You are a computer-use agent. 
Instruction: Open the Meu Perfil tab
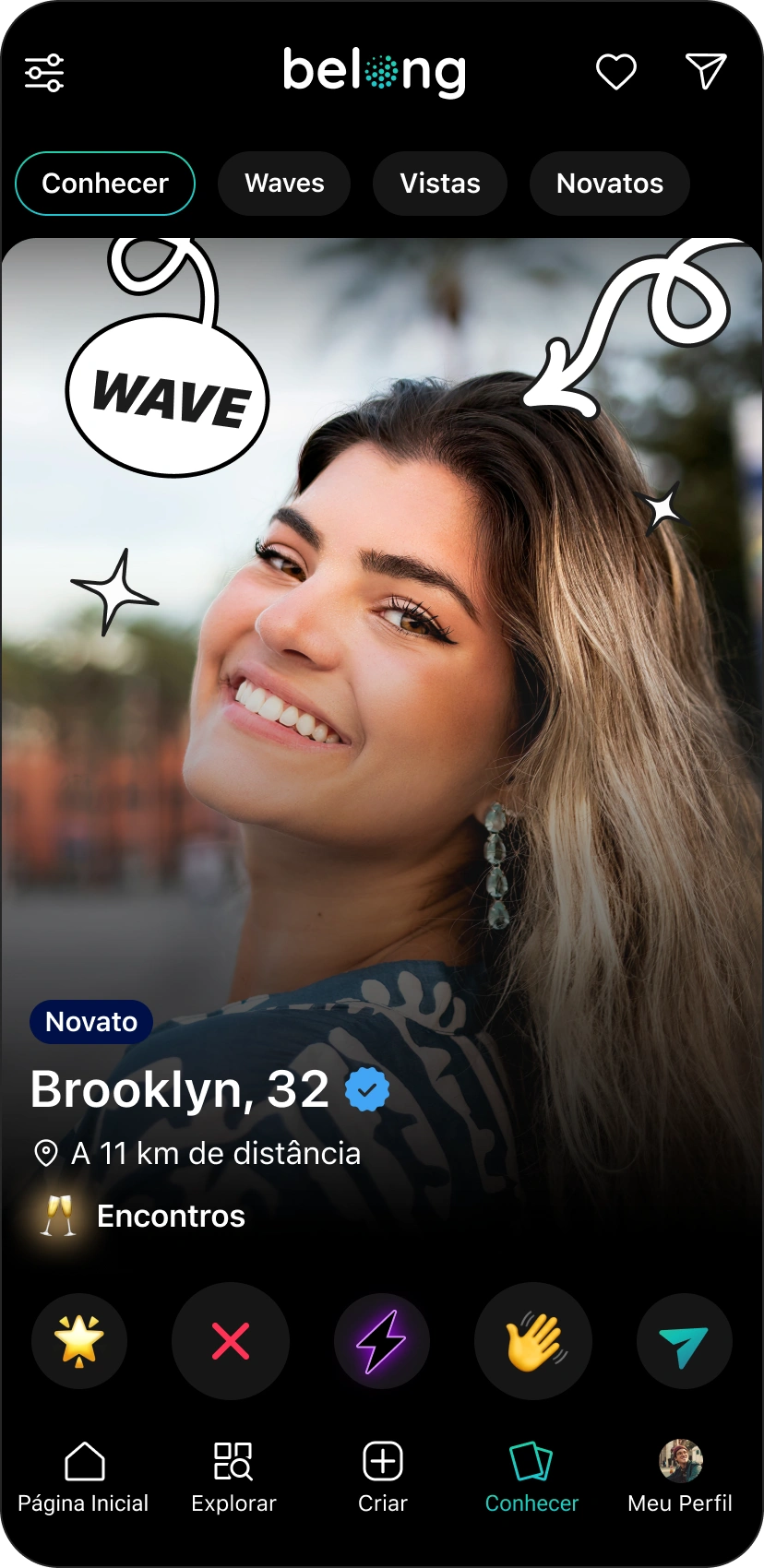pos(680,1478)
